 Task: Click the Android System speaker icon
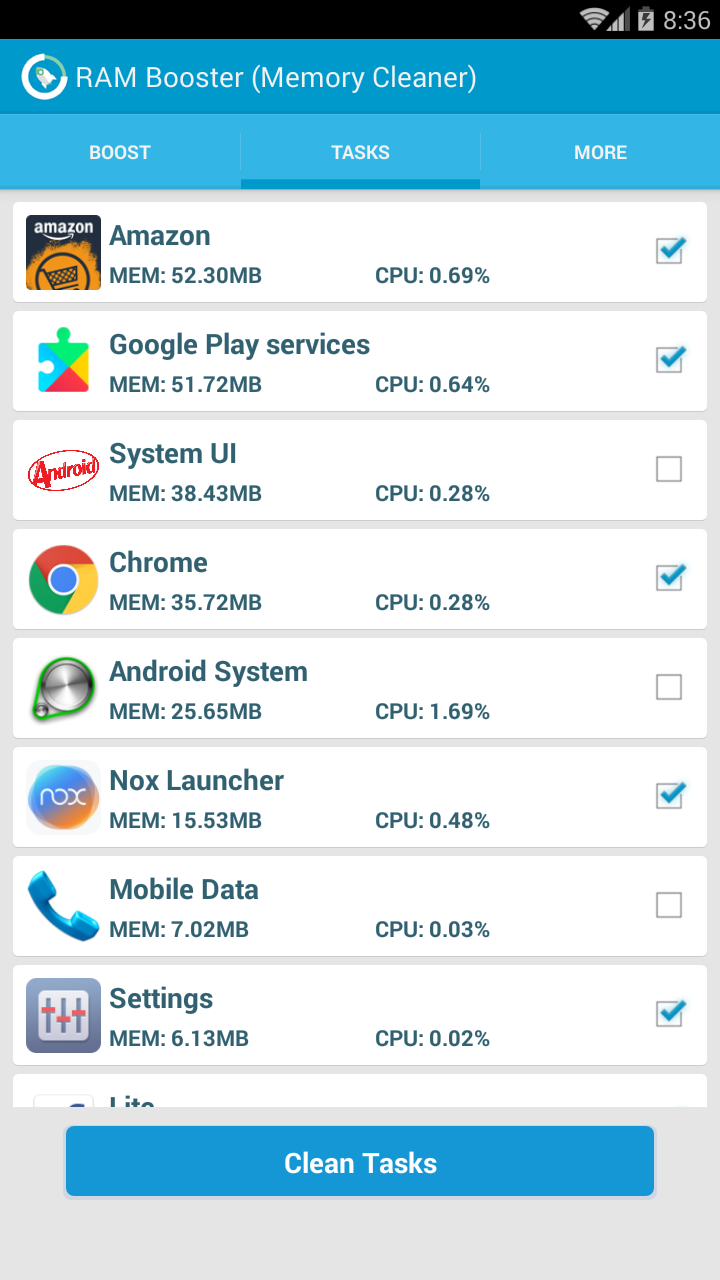pos(62,688)
